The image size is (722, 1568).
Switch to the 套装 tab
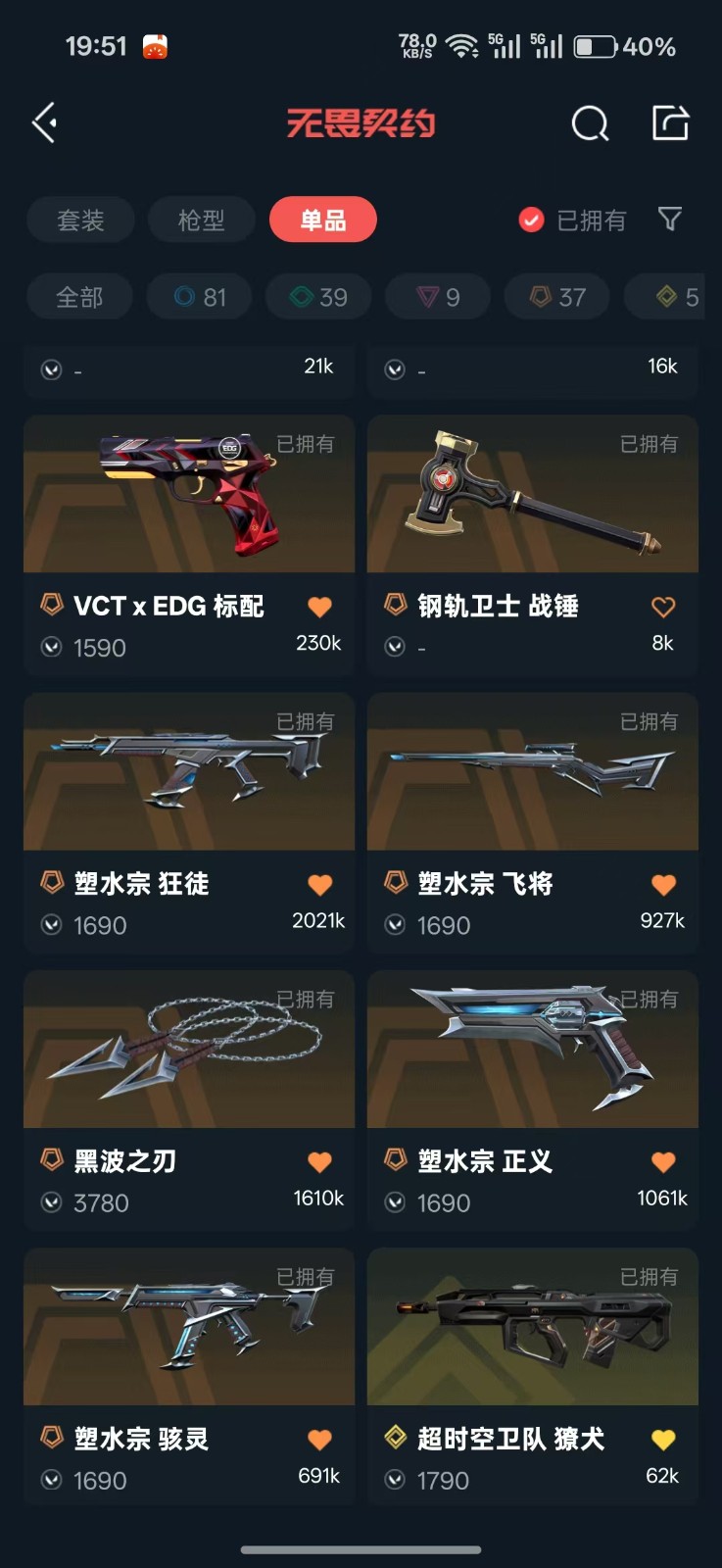pyautogui.click(x=80, y=220)
